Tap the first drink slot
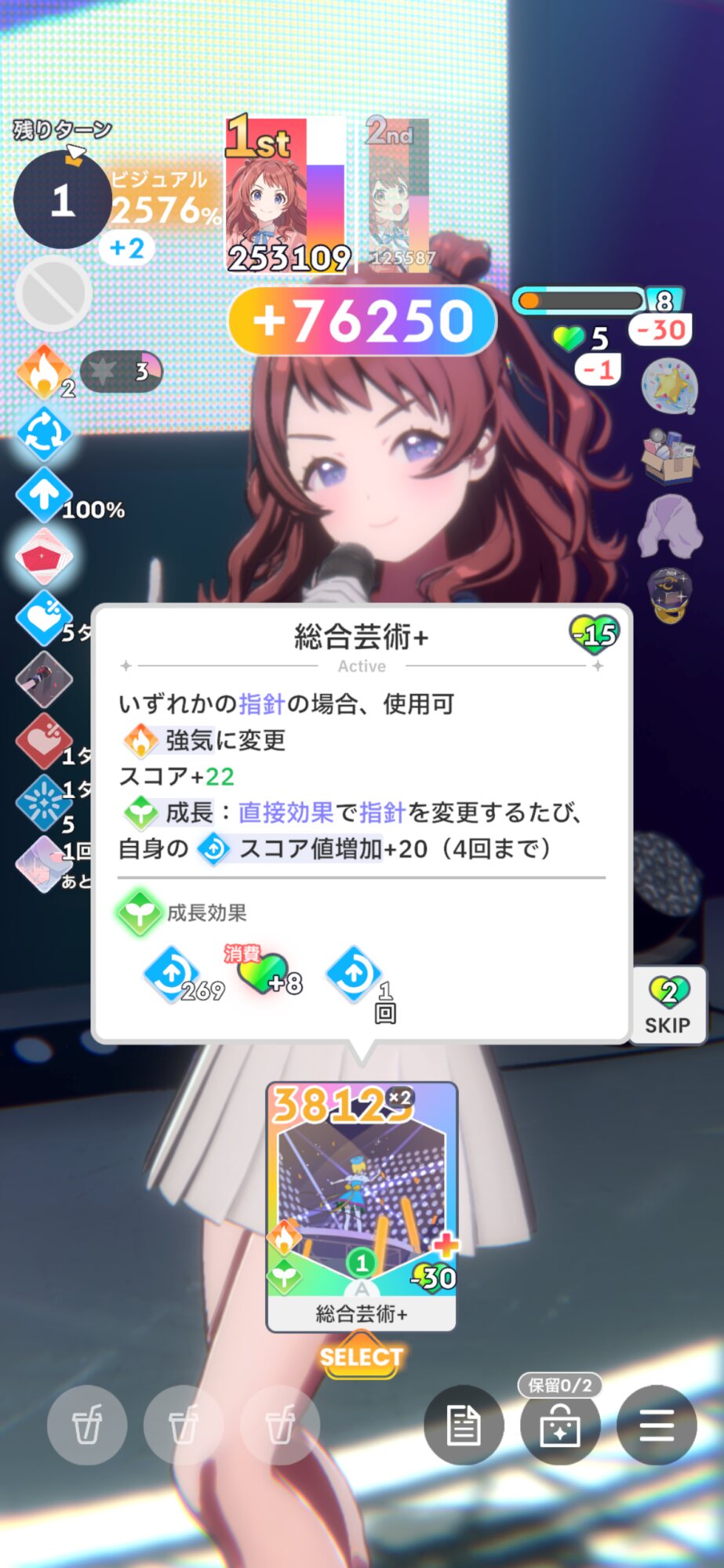Image resolution: width=724 pixels, height=1568 pixels. (87, 1425)
